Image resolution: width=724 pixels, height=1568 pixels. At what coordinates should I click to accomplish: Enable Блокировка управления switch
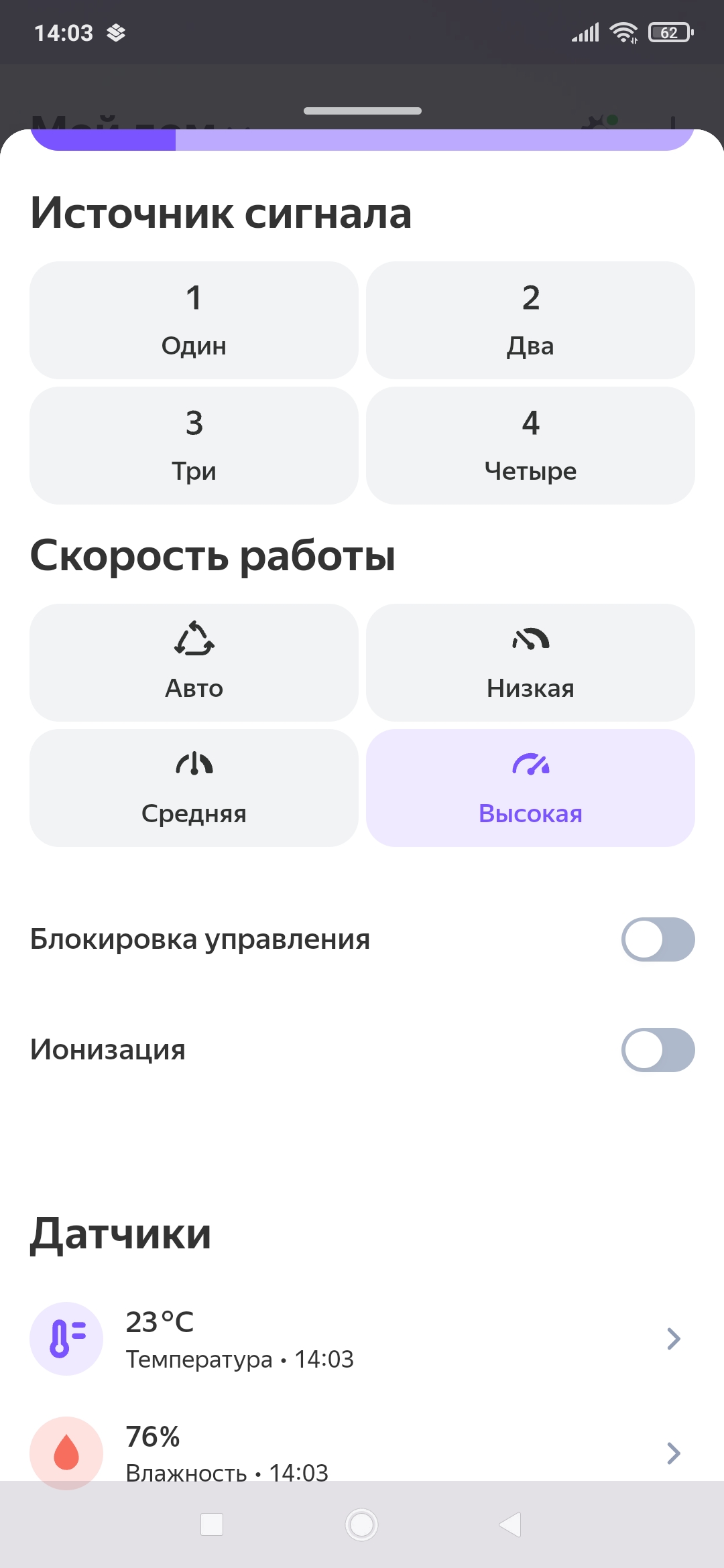pos(658,939)
